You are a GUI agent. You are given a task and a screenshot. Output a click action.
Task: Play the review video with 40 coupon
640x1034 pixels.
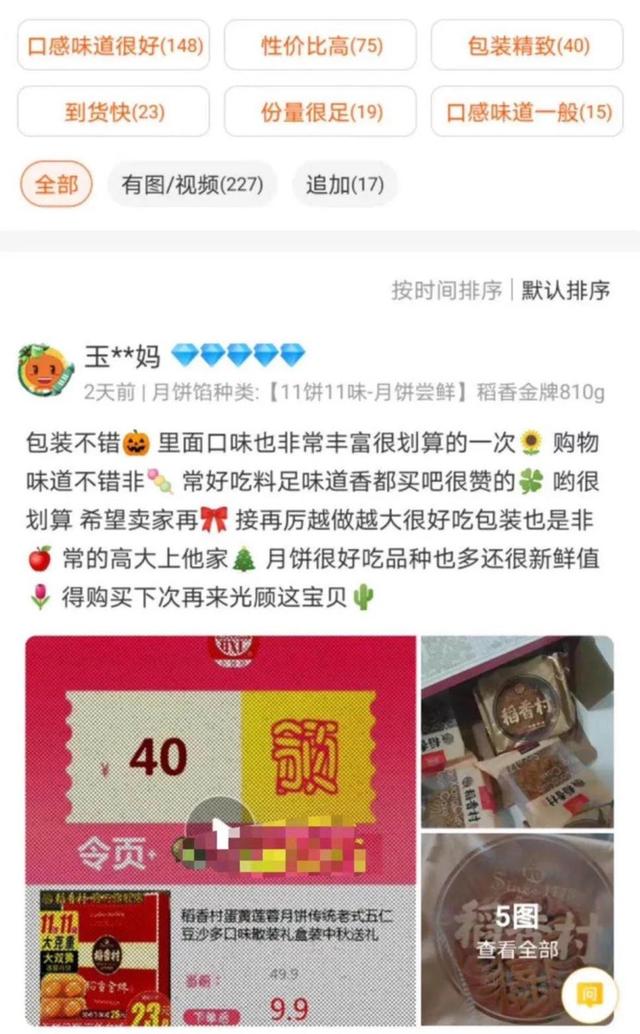tap(220, 828)
